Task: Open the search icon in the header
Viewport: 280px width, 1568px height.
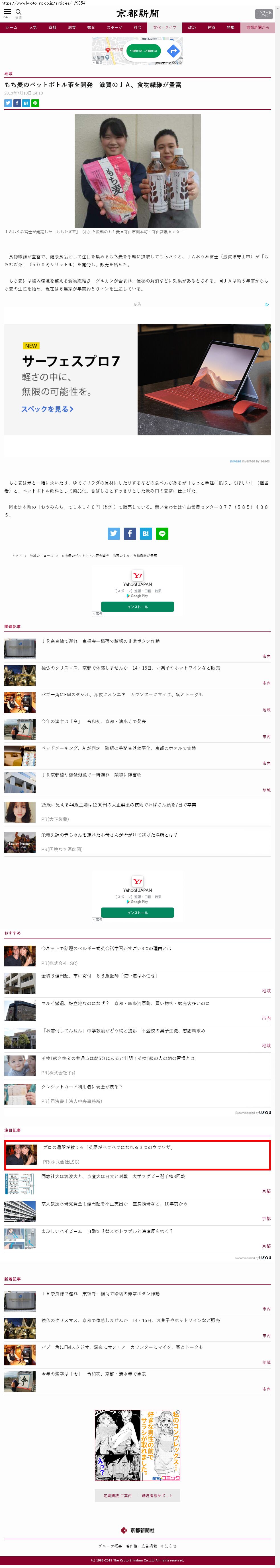Action: click(18, 12)
